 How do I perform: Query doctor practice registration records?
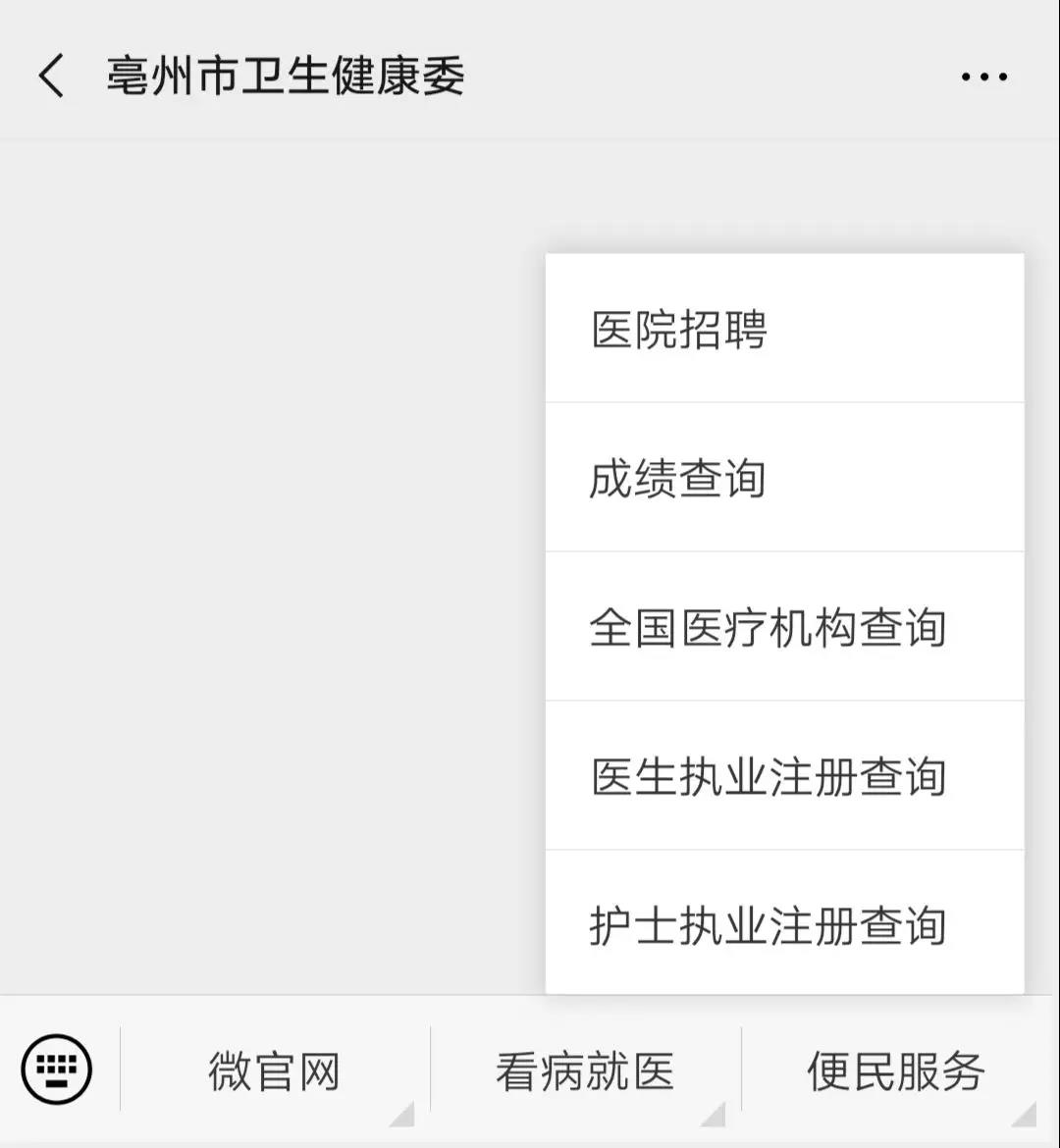tap(766, 777)
